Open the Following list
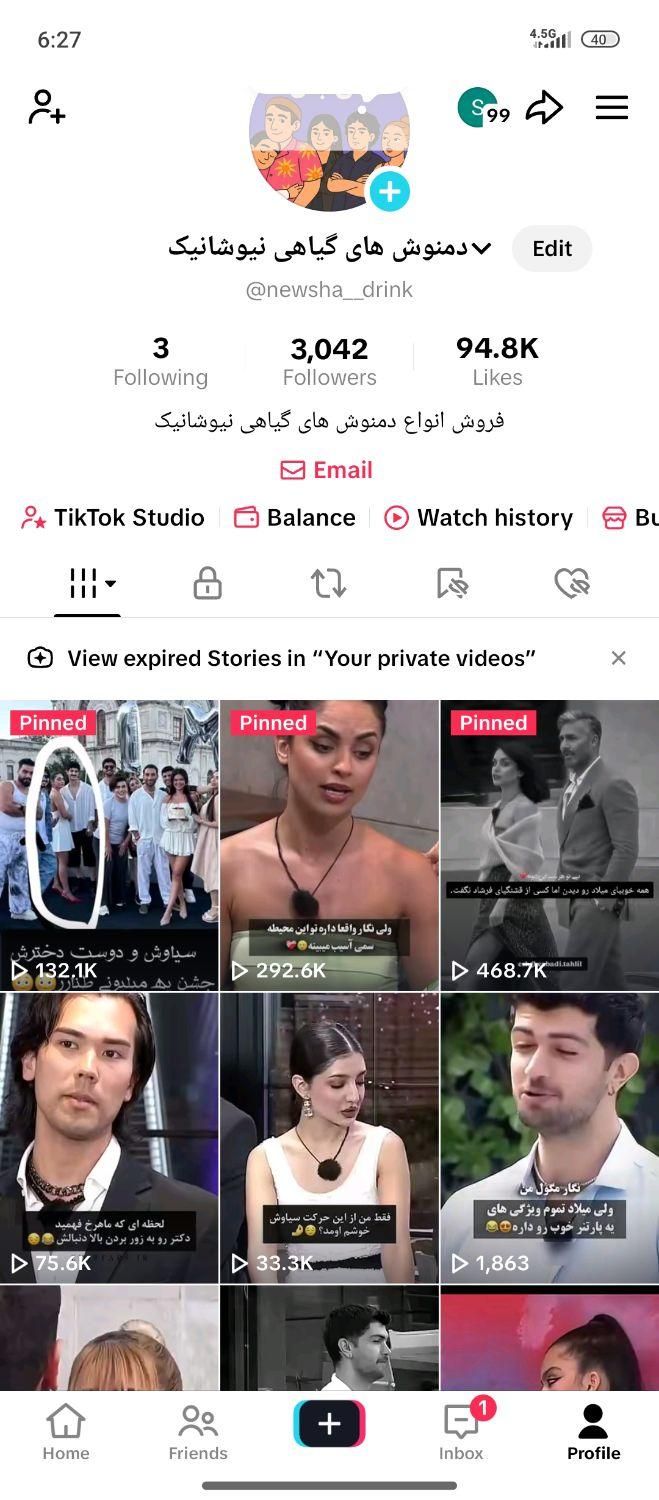Viewport: 659px width, 1500px height. 160,361
